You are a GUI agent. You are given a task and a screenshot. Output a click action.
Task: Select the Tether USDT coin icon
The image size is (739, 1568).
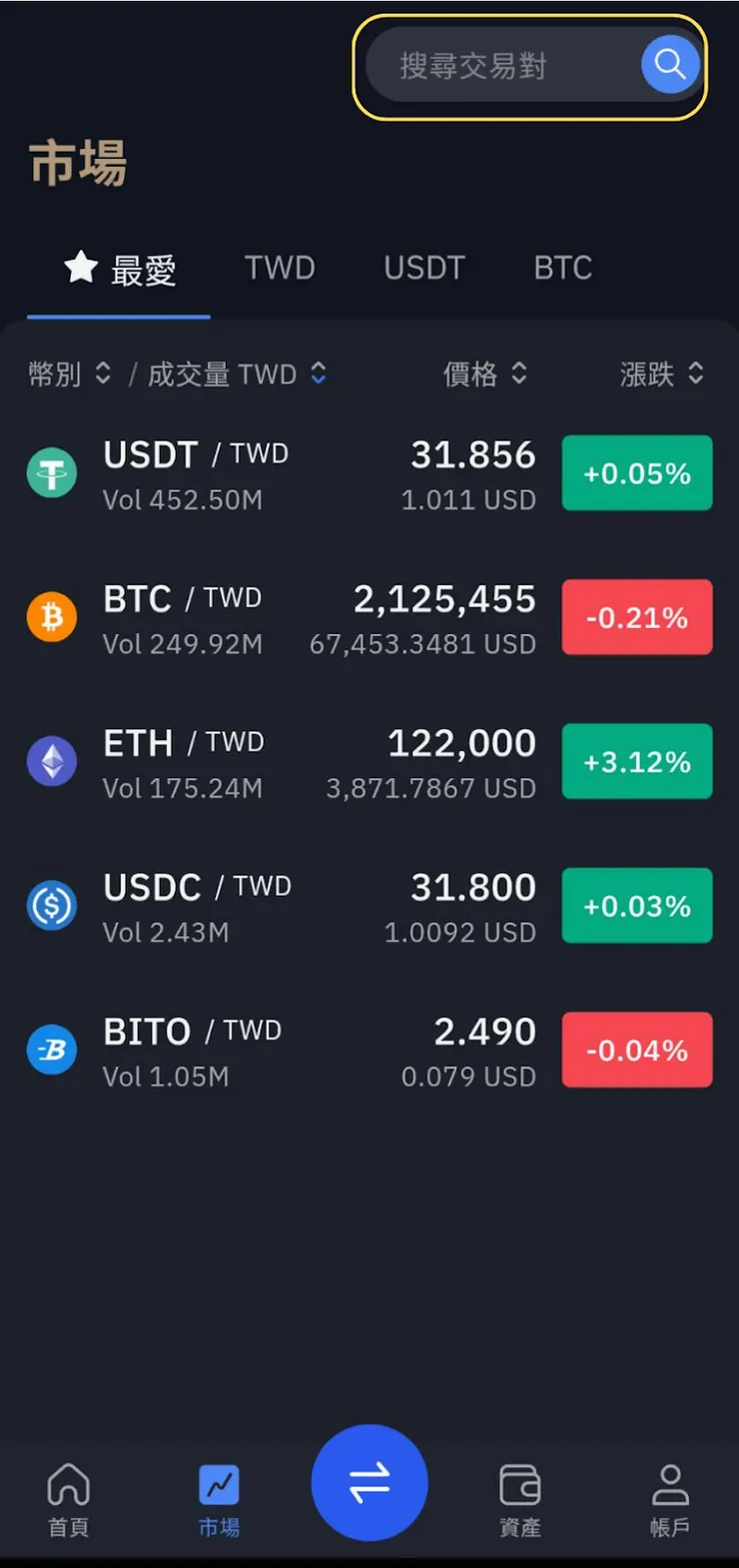tap(51, 473)
